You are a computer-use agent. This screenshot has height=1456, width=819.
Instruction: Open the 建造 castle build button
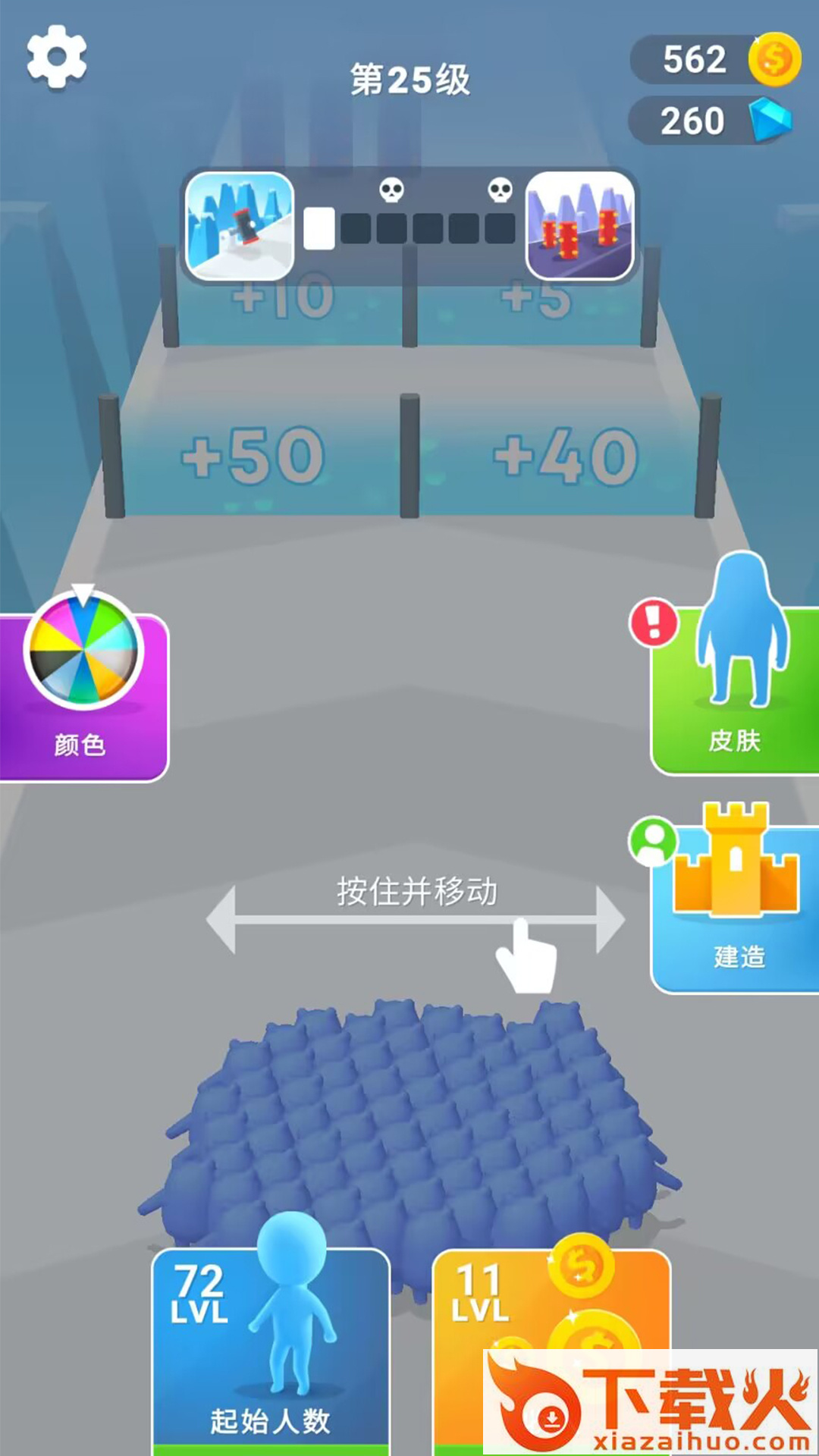pos(734,899)
